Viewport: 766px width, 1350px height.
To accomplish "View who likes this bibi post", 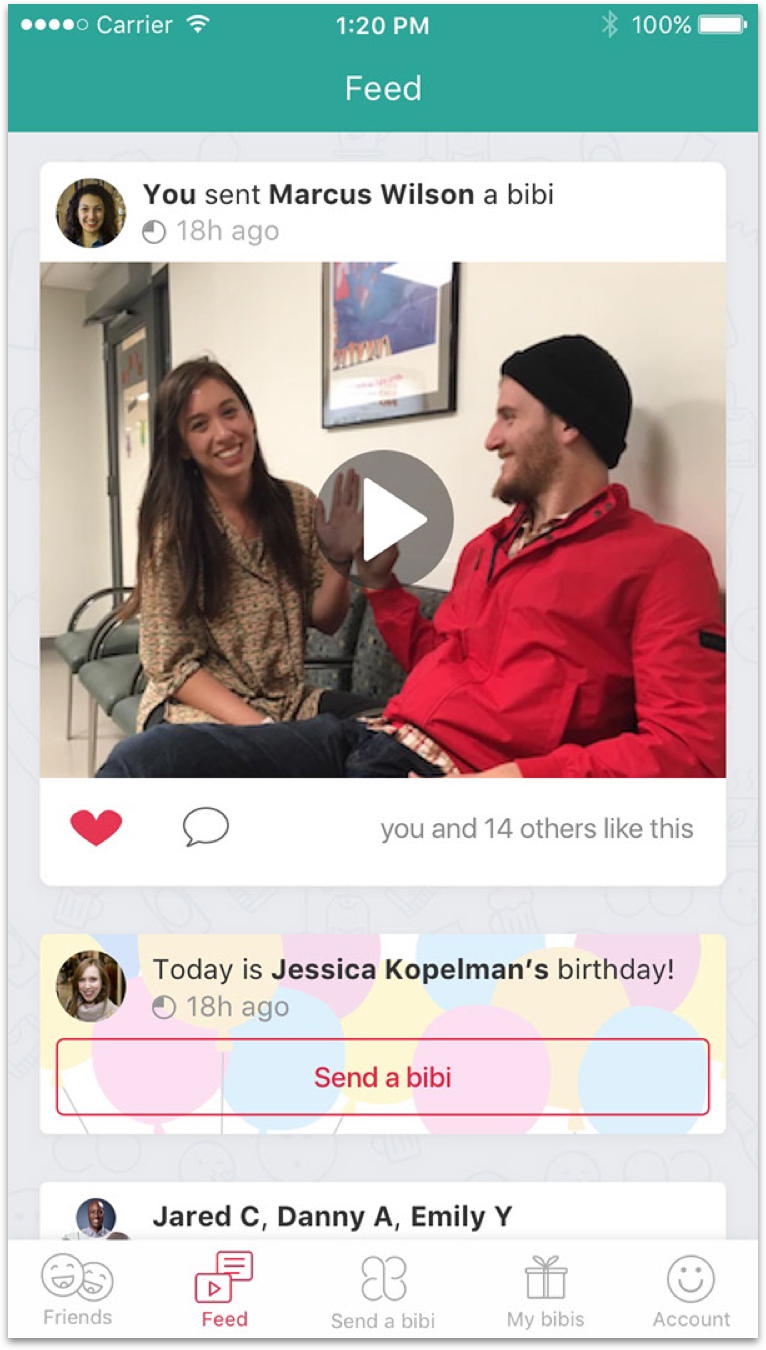I will coord(537,829).
